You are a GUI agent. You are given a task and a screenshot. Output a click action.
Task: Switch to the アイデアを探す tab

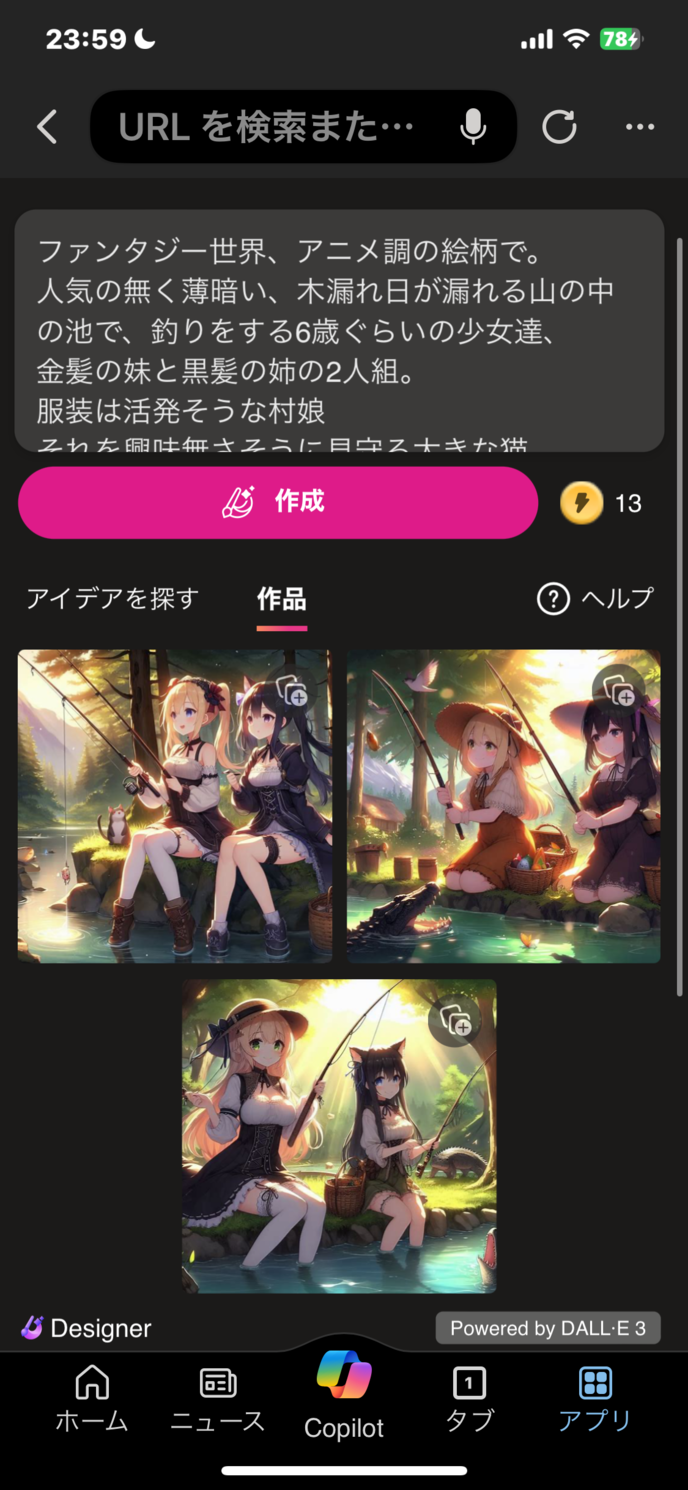pyautogui.click(x=112, y=599)
